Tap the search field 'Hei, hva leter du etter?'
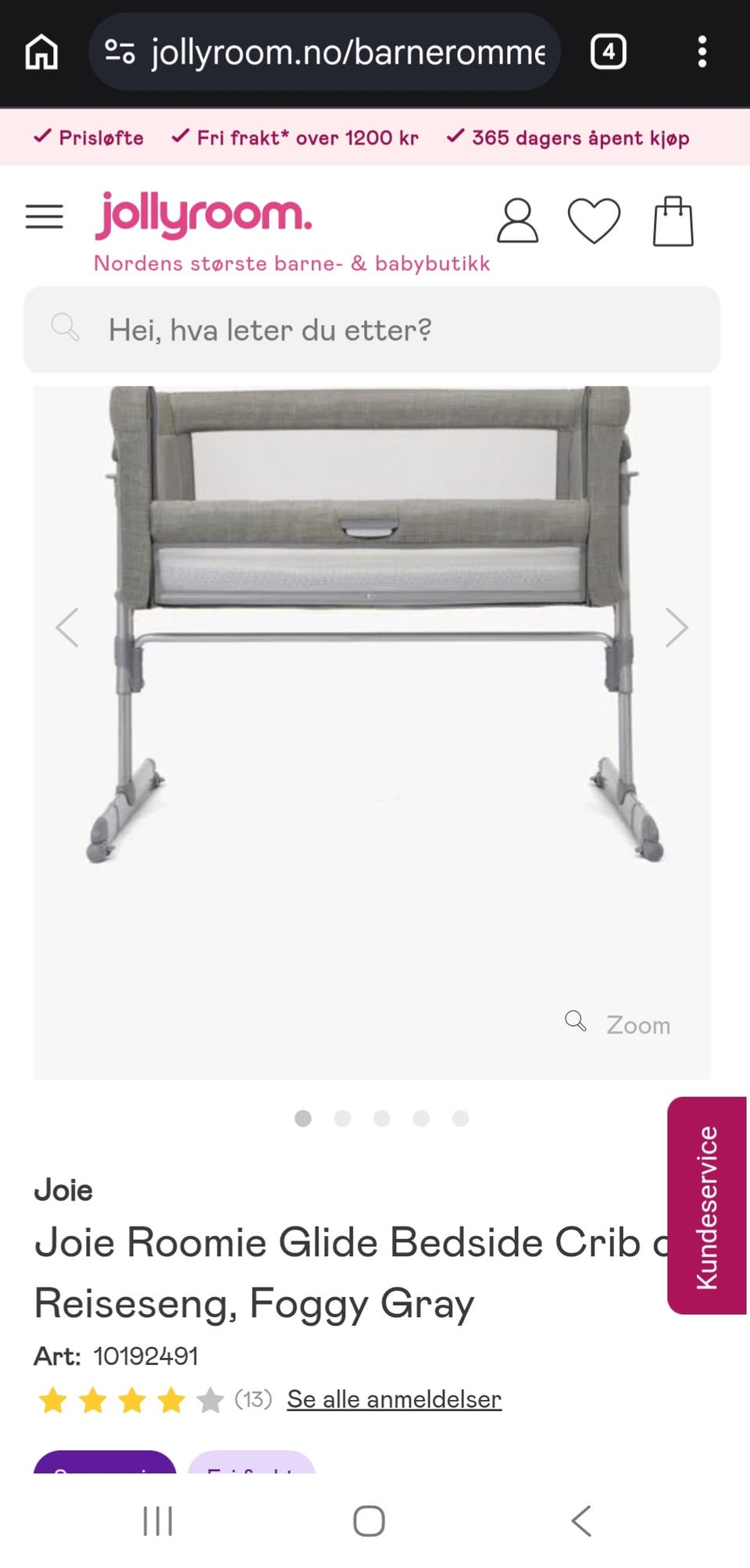 tap(372, 329)
